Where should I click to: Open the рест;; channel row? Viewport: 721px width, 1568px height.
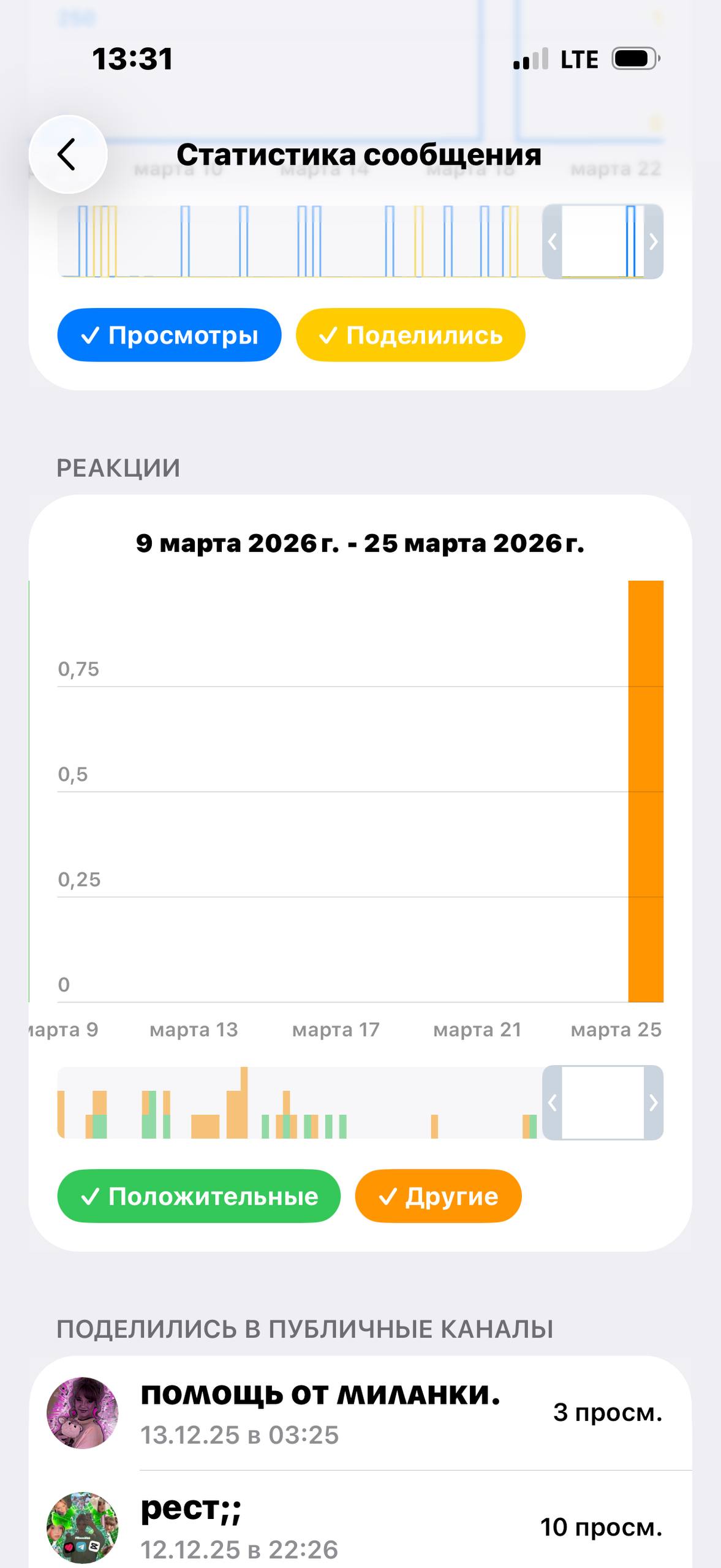pyautogui.click(x=360, y=1527)
